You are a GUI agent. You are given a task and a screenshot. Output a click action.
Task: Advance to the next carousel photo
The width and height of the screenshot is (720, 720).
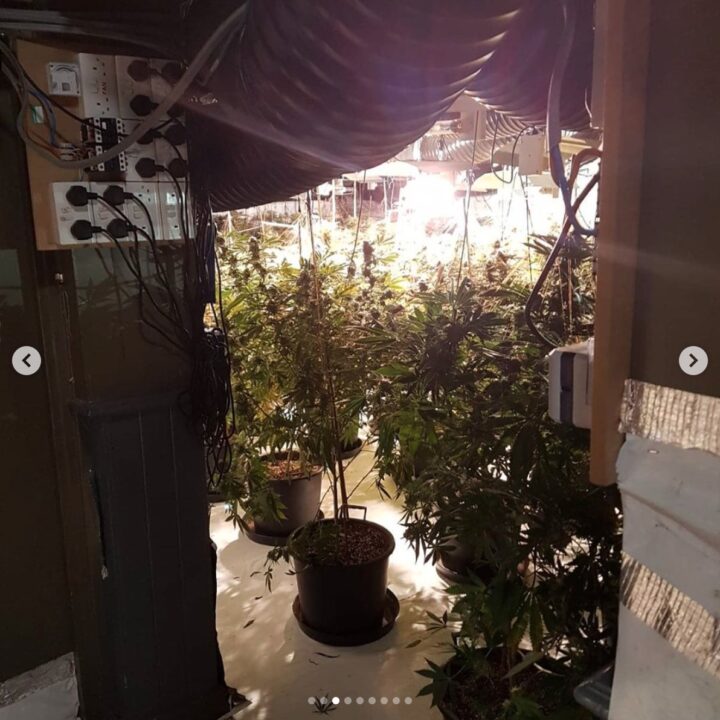click(x=693, y=361)
